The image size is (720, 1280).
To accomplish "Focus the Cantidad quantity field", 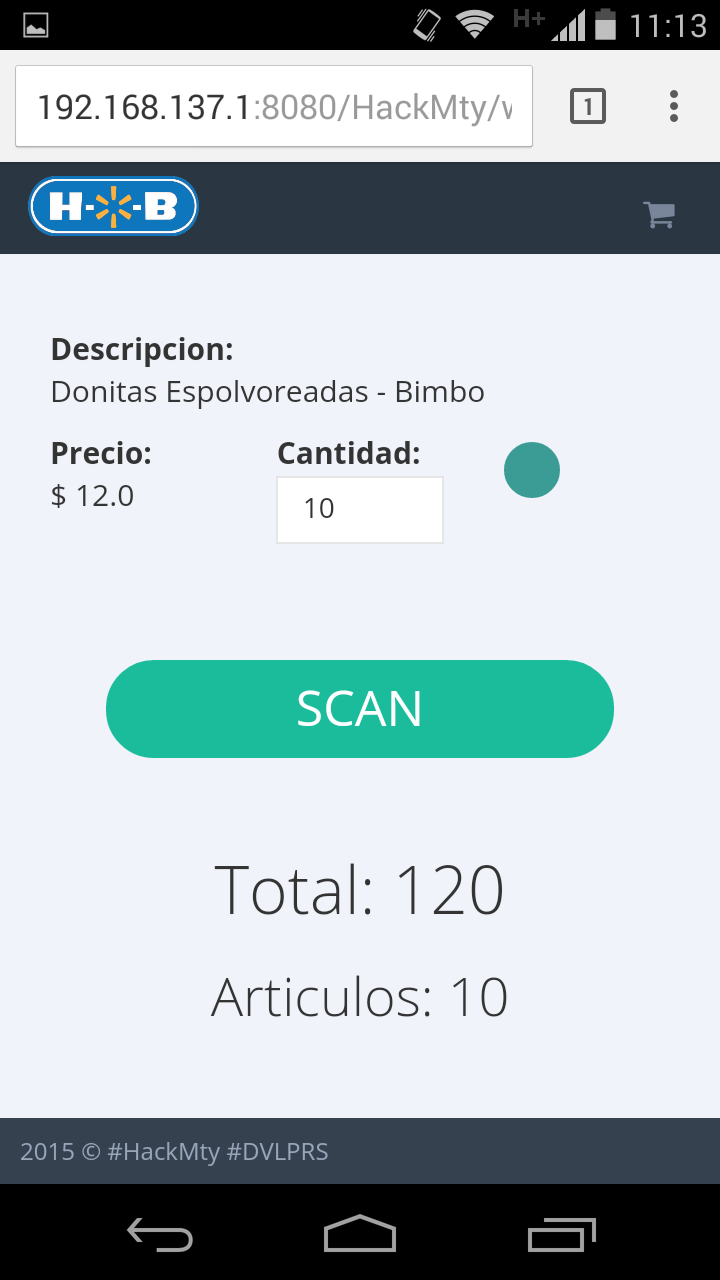I will pyautogui.click(x=360, y=510).
